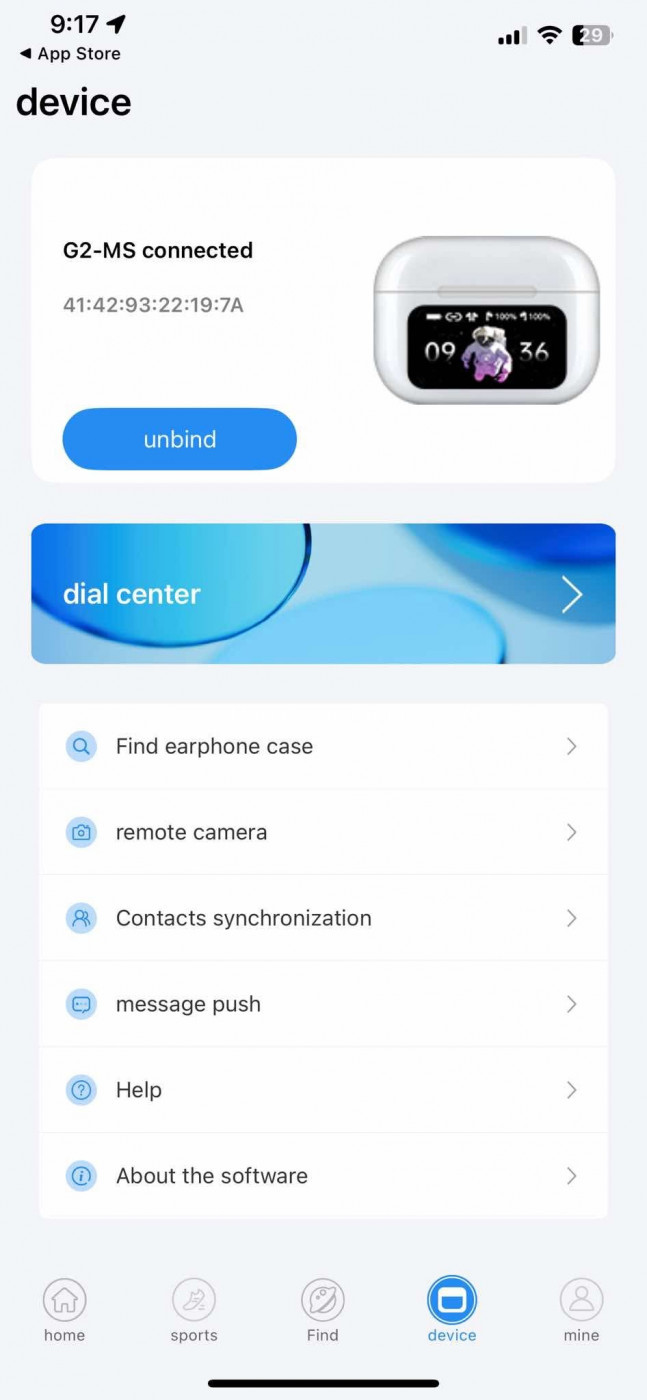Unbind the G2-MS device
Screen dimensions: 647x1400
(x=180, y=439)
